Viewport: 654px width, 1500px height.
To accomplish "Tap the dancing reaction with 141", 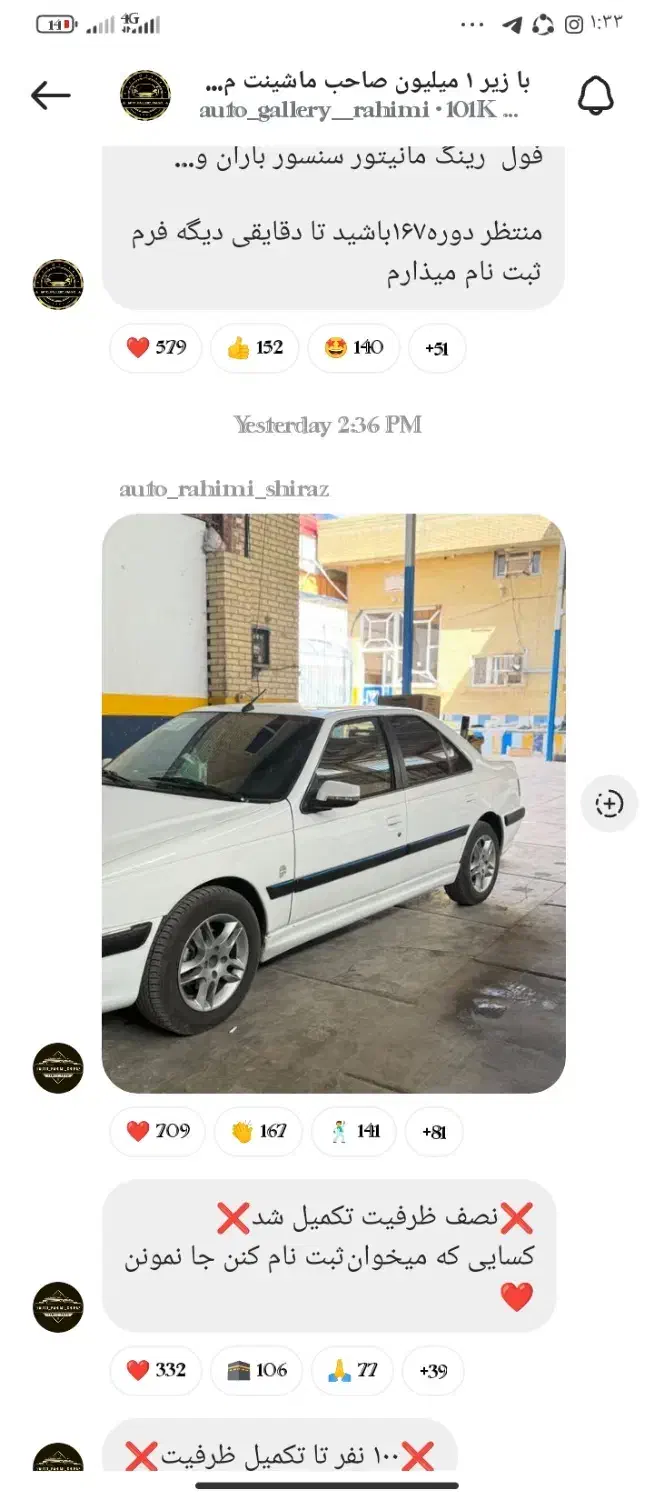I will pyautogui.click(x=353, y=1132).
